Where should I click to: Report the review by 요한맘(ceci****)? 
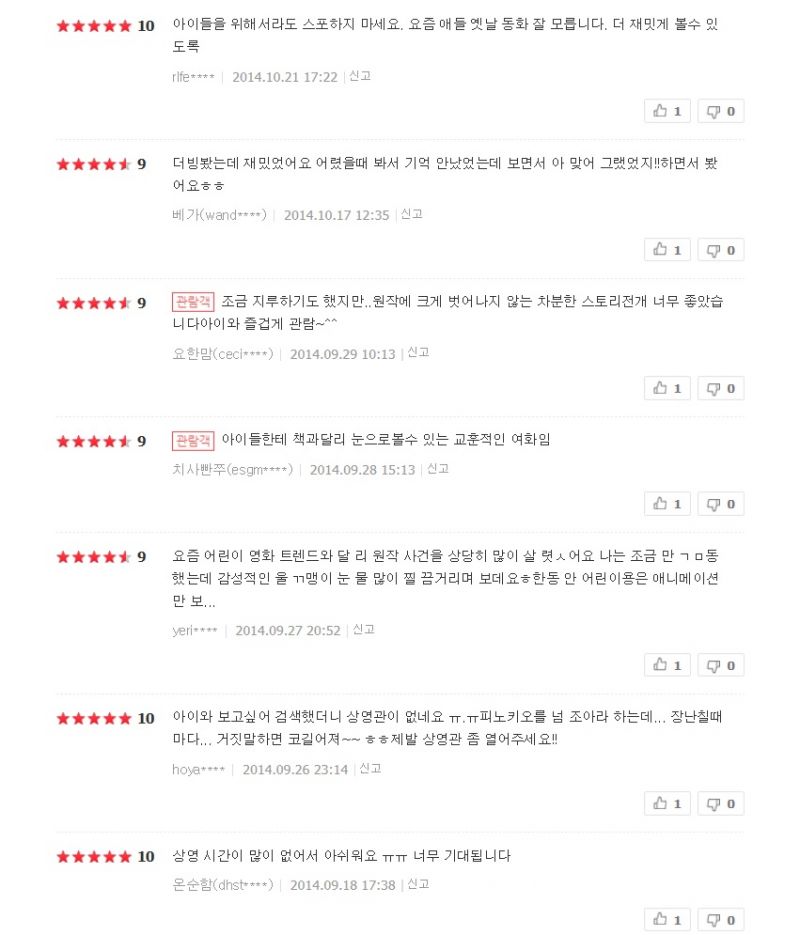(x=418, y=353)
